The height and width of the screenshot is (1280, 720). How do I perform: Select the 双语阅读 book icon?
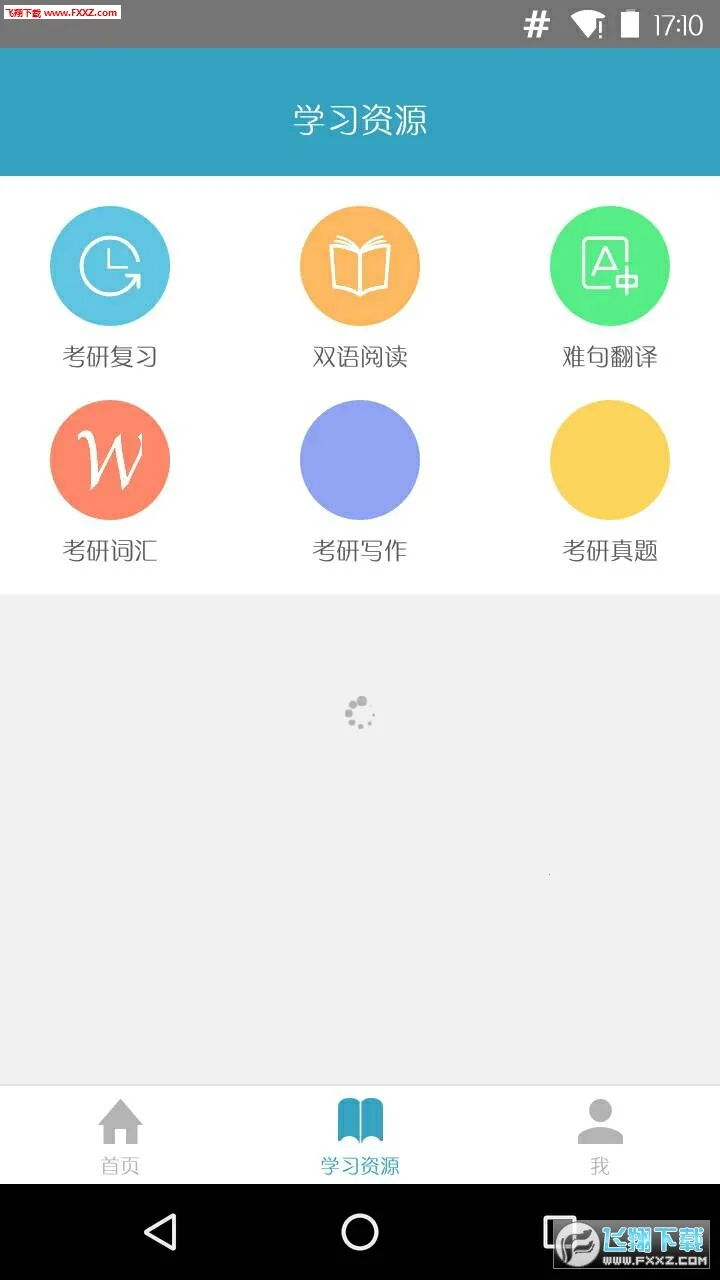click(360, 265)
